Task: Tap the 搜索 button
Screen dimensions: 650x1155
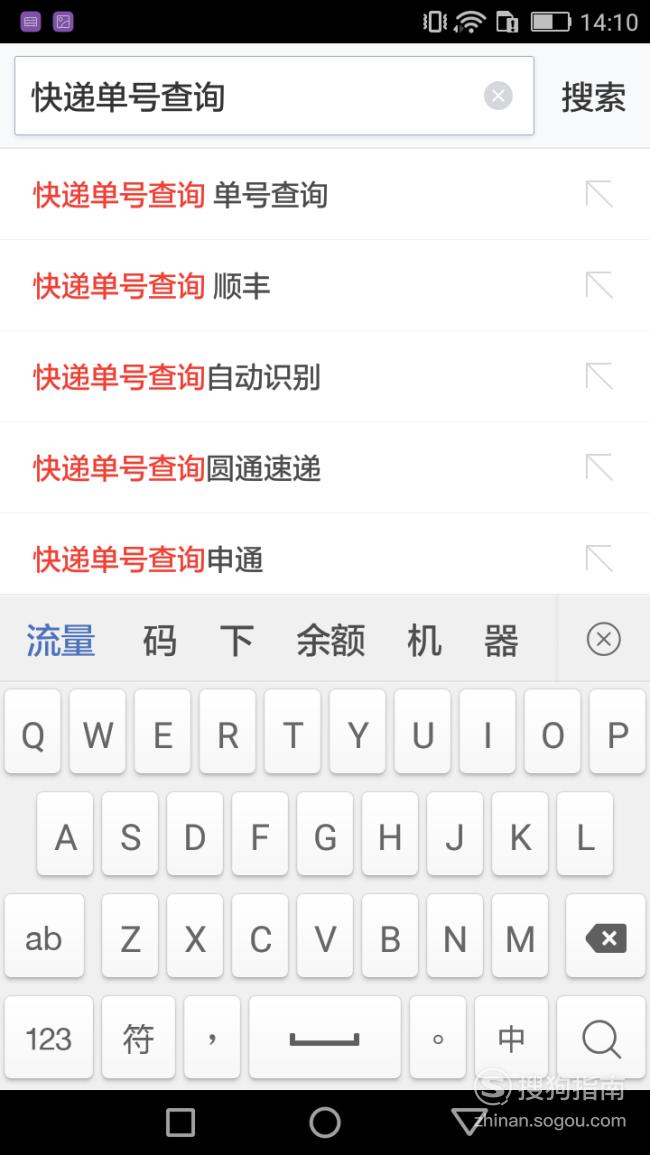Action: point(593,96)
